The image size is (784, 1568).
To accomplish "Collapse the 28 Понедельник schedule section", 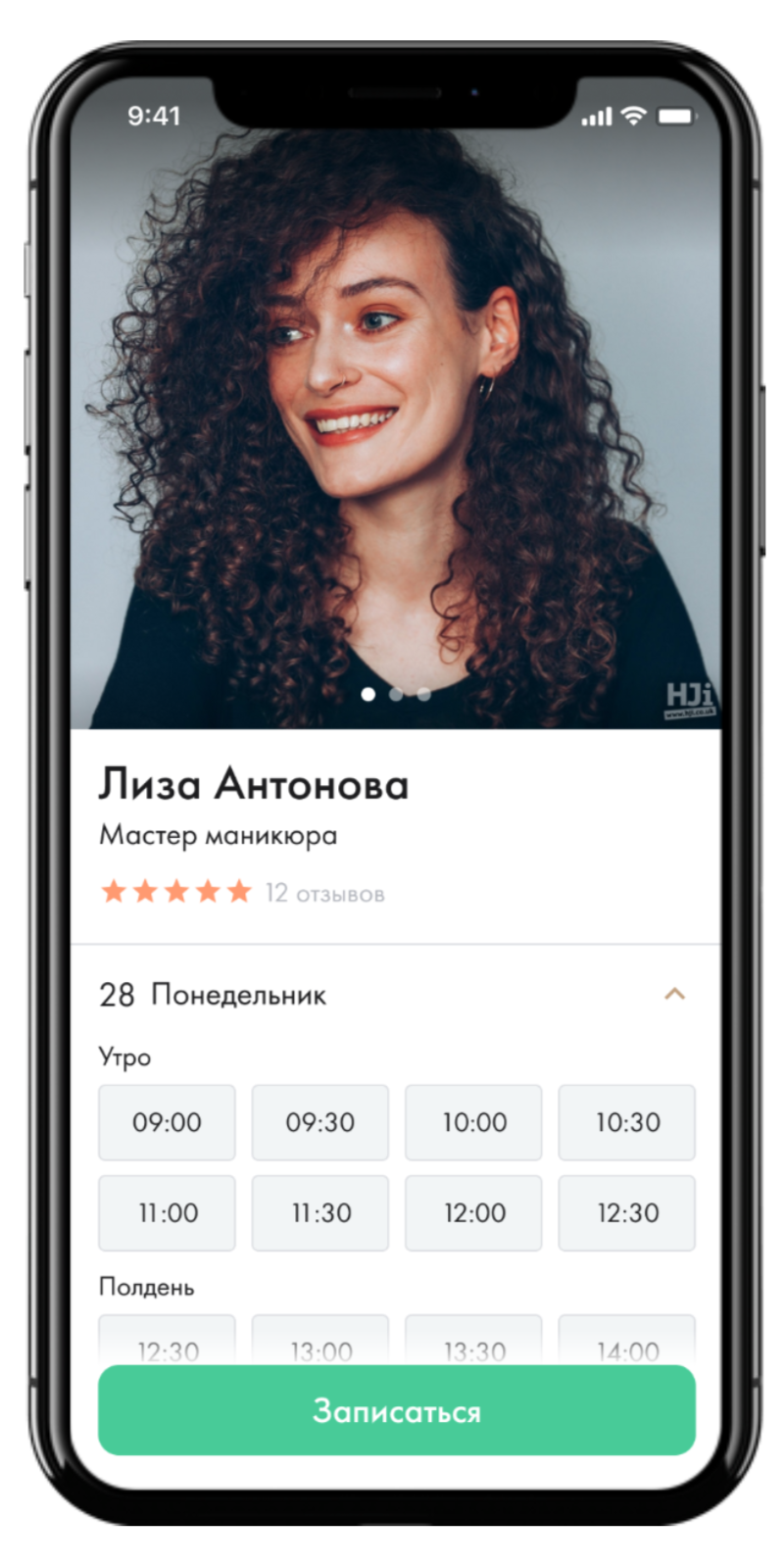I will 674,994.
